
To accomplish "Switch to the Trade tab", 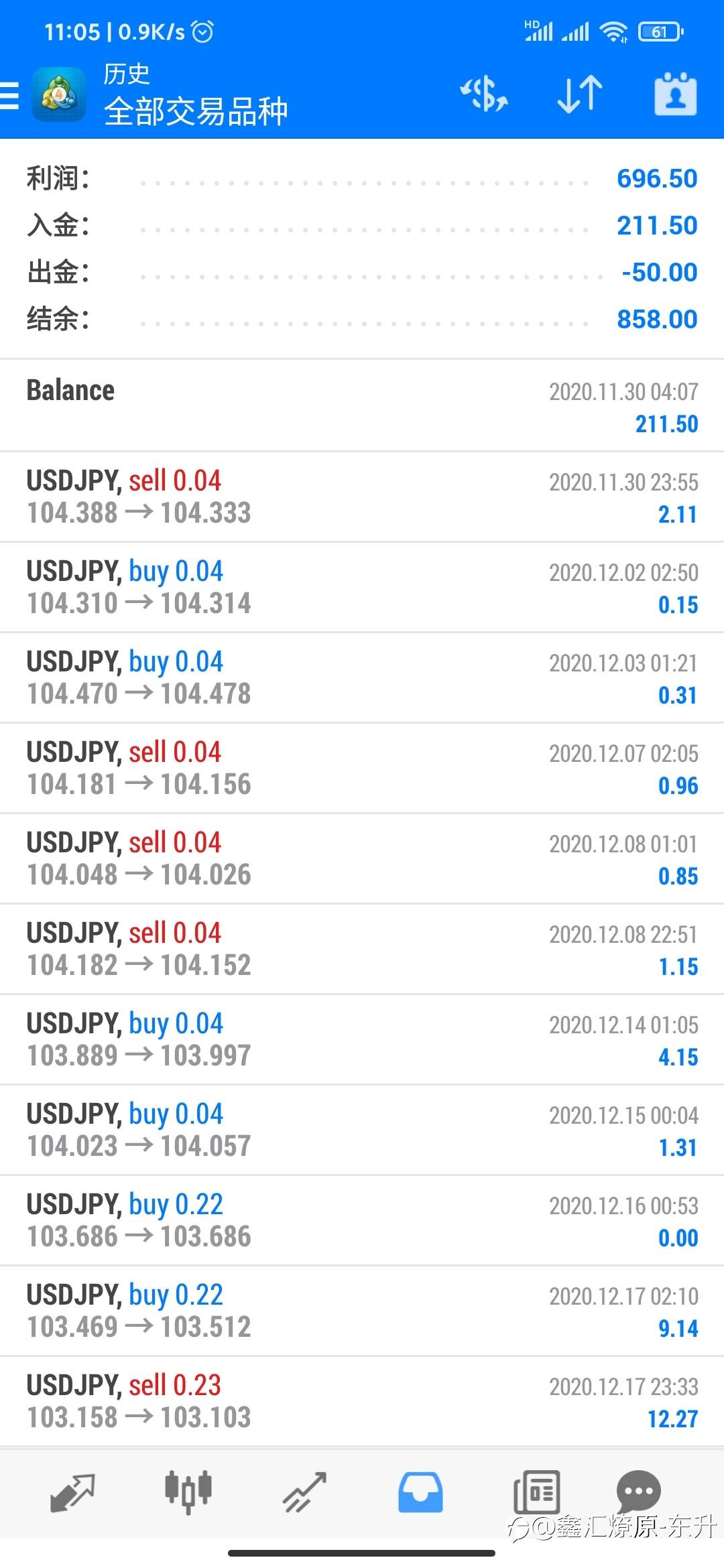I will tap(304, 1493).
